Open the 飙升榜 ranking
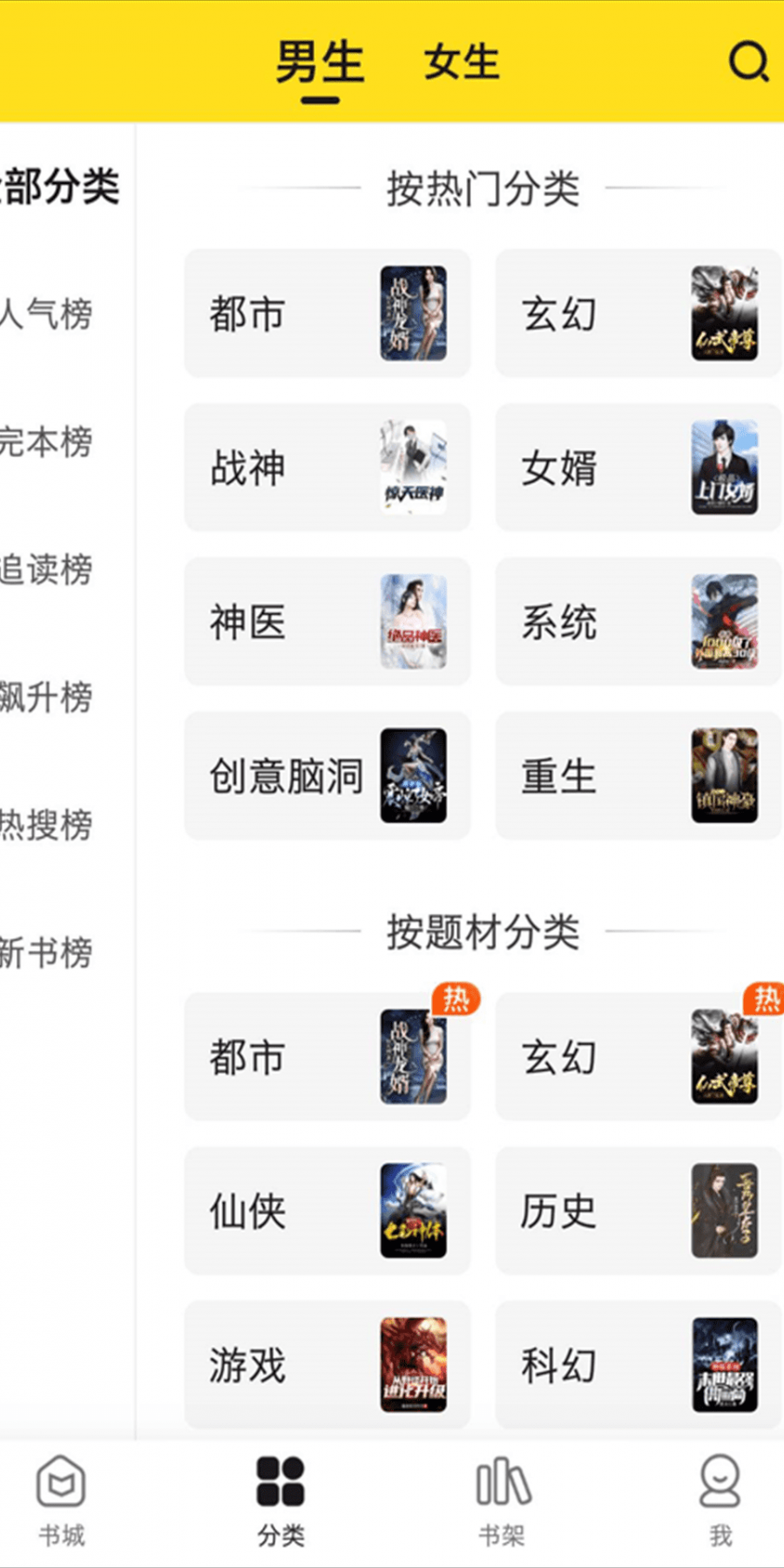 click(46, 697)
